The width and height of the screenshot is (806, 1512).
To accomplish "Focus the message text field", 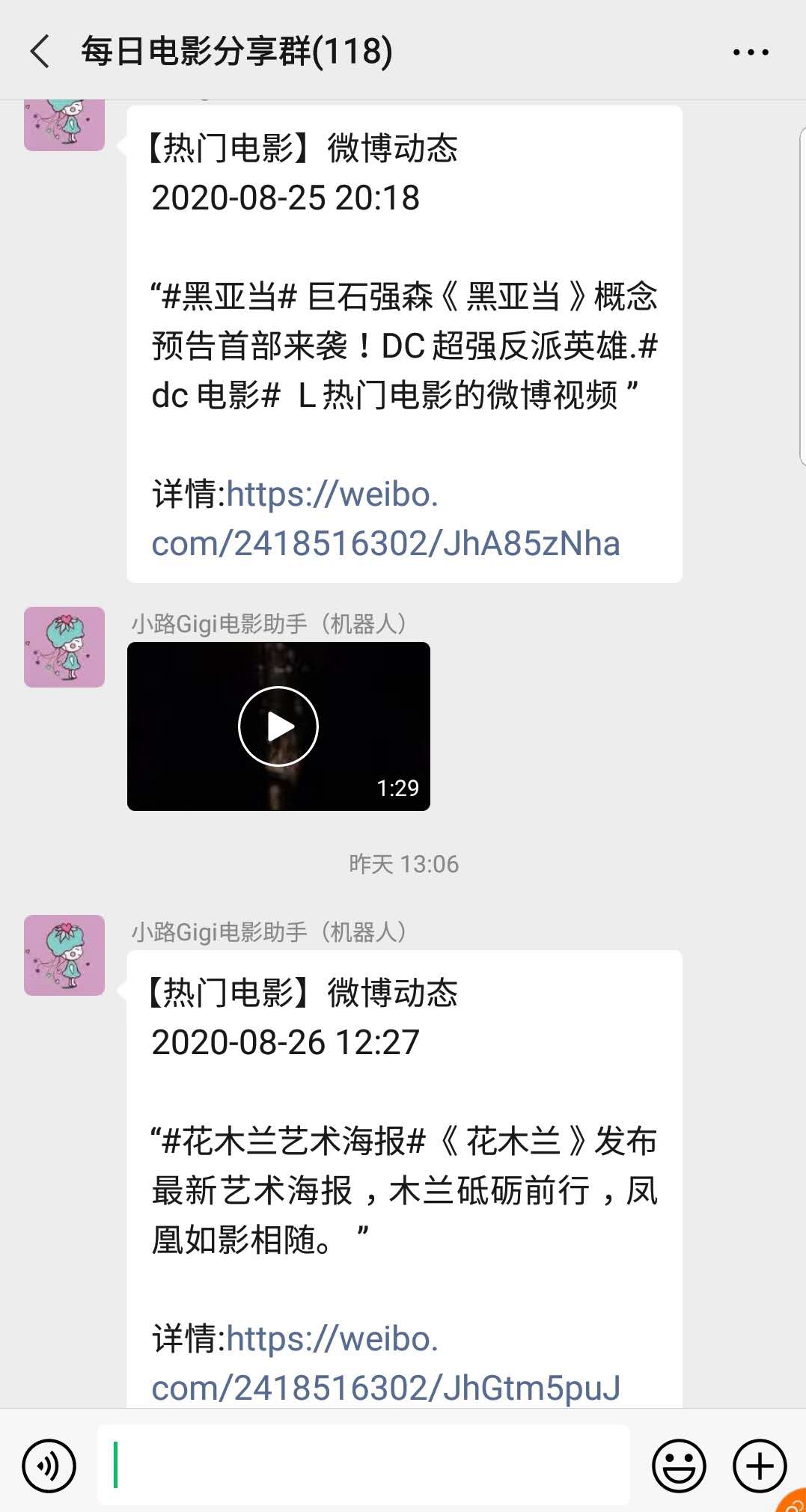I will (x=364, y=1466).
